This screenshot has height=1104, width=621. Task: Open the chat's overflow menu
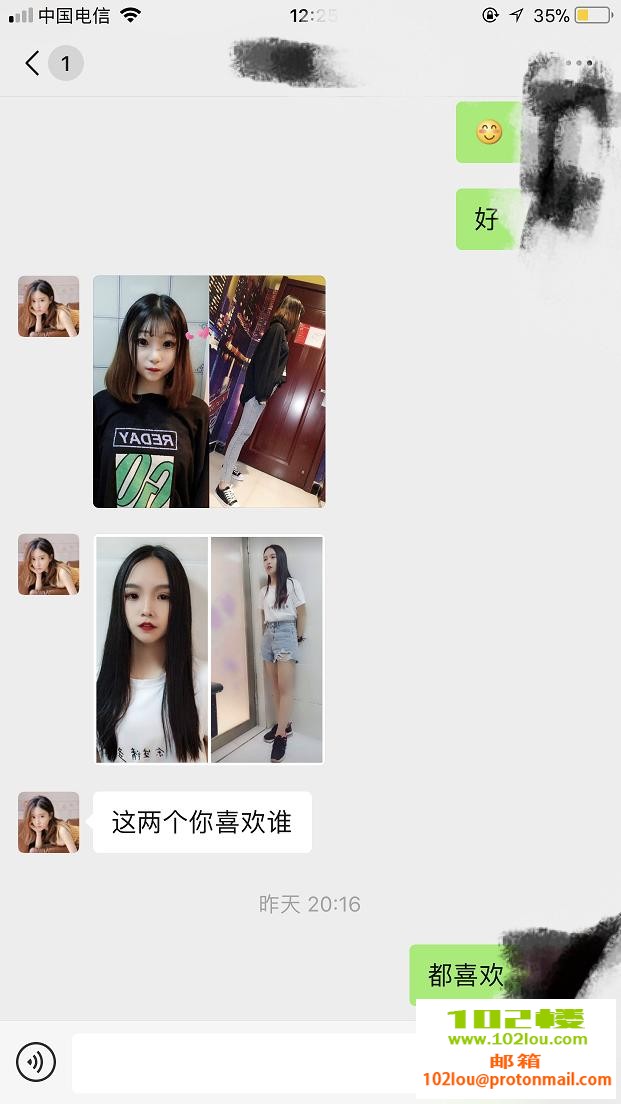(x=578, y=63)
